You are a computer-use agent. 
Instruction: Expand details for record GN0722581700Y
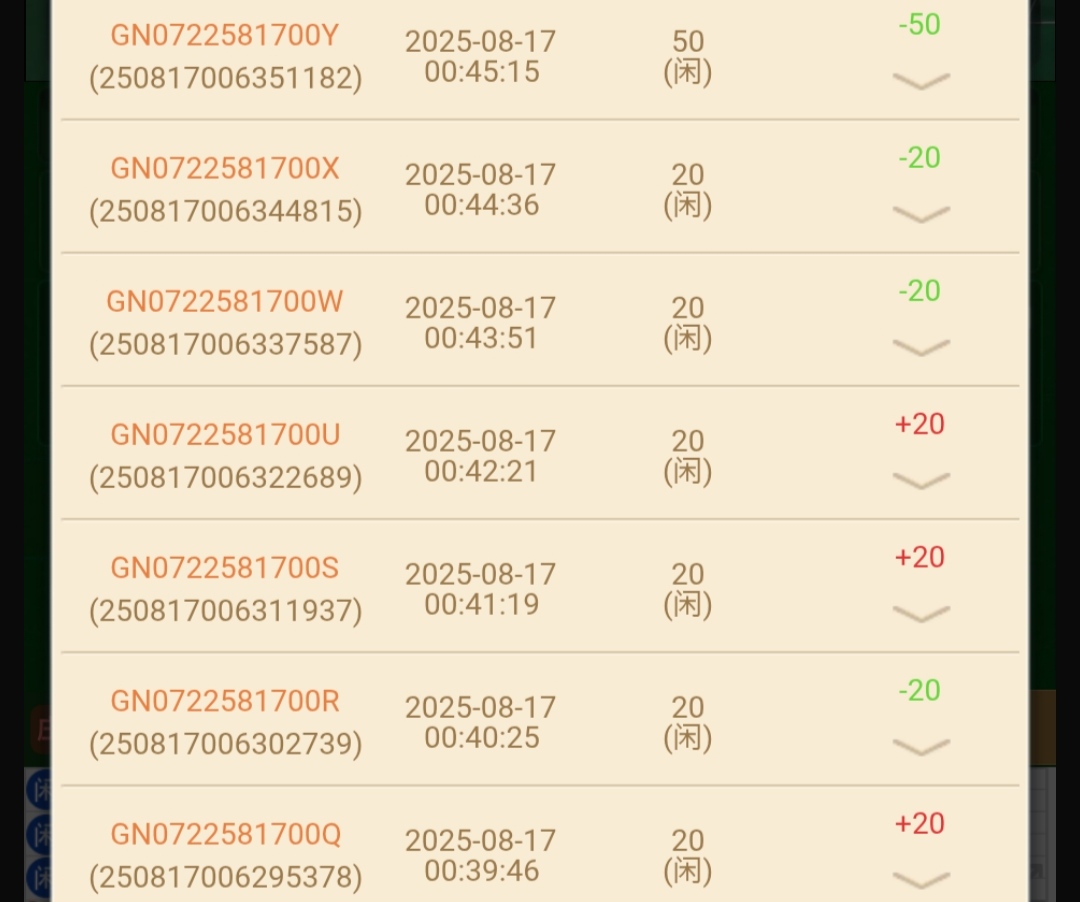click(x=920, y=80)
